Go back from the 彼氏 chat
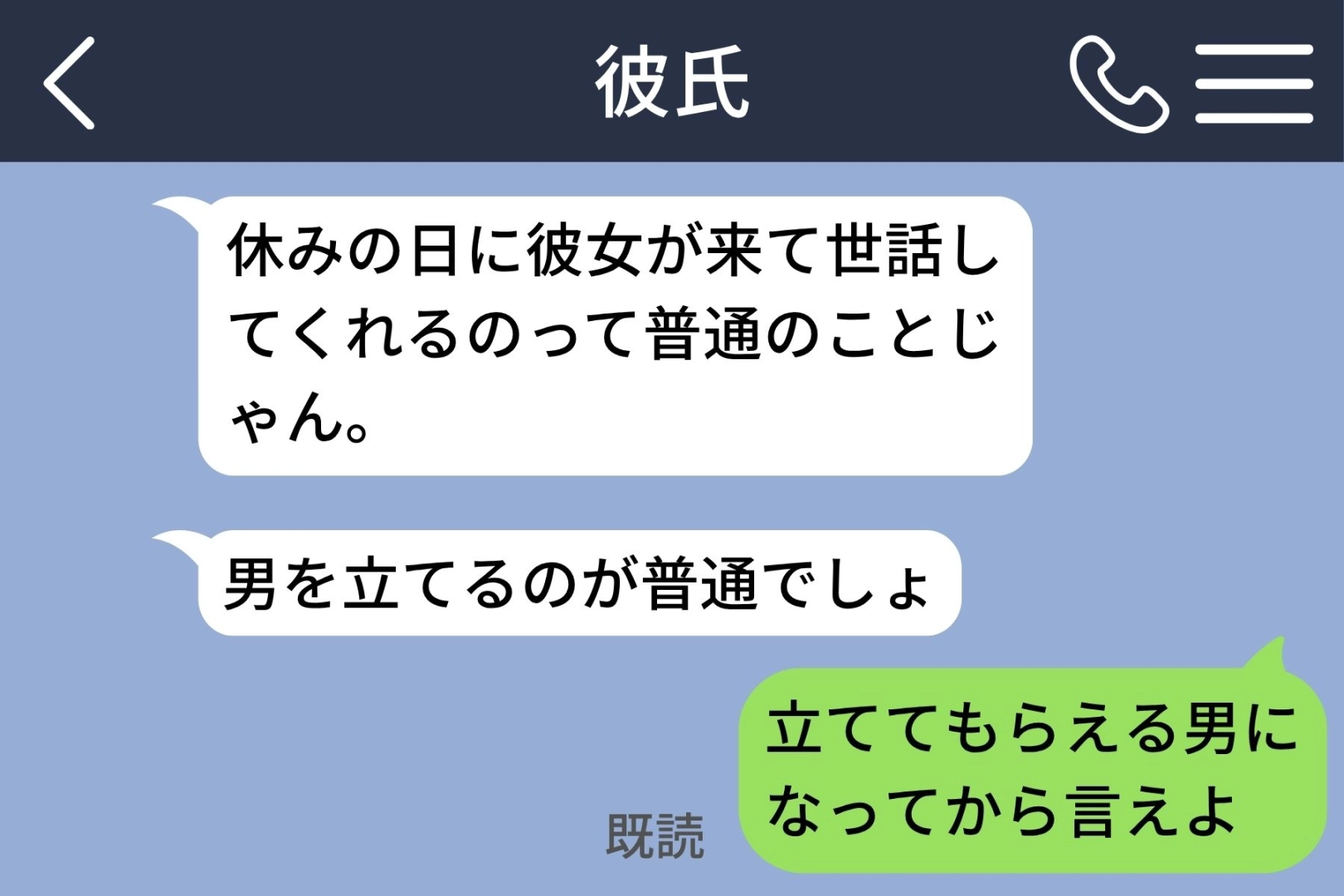Viewport: 1344px width, 896px height. pos(70,83)
